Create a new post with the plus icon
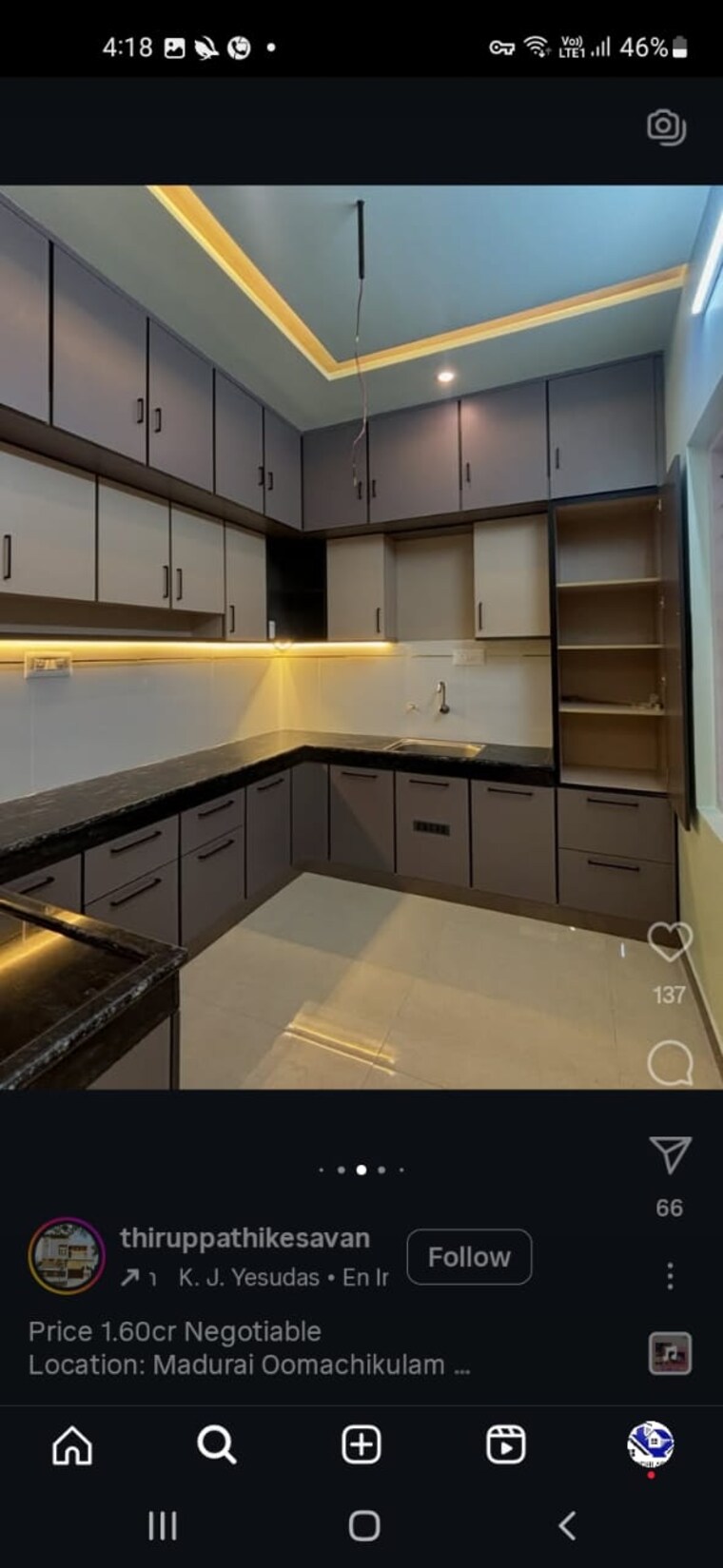This screenshot has height=1568, width=723. [x=361, y=1446]
